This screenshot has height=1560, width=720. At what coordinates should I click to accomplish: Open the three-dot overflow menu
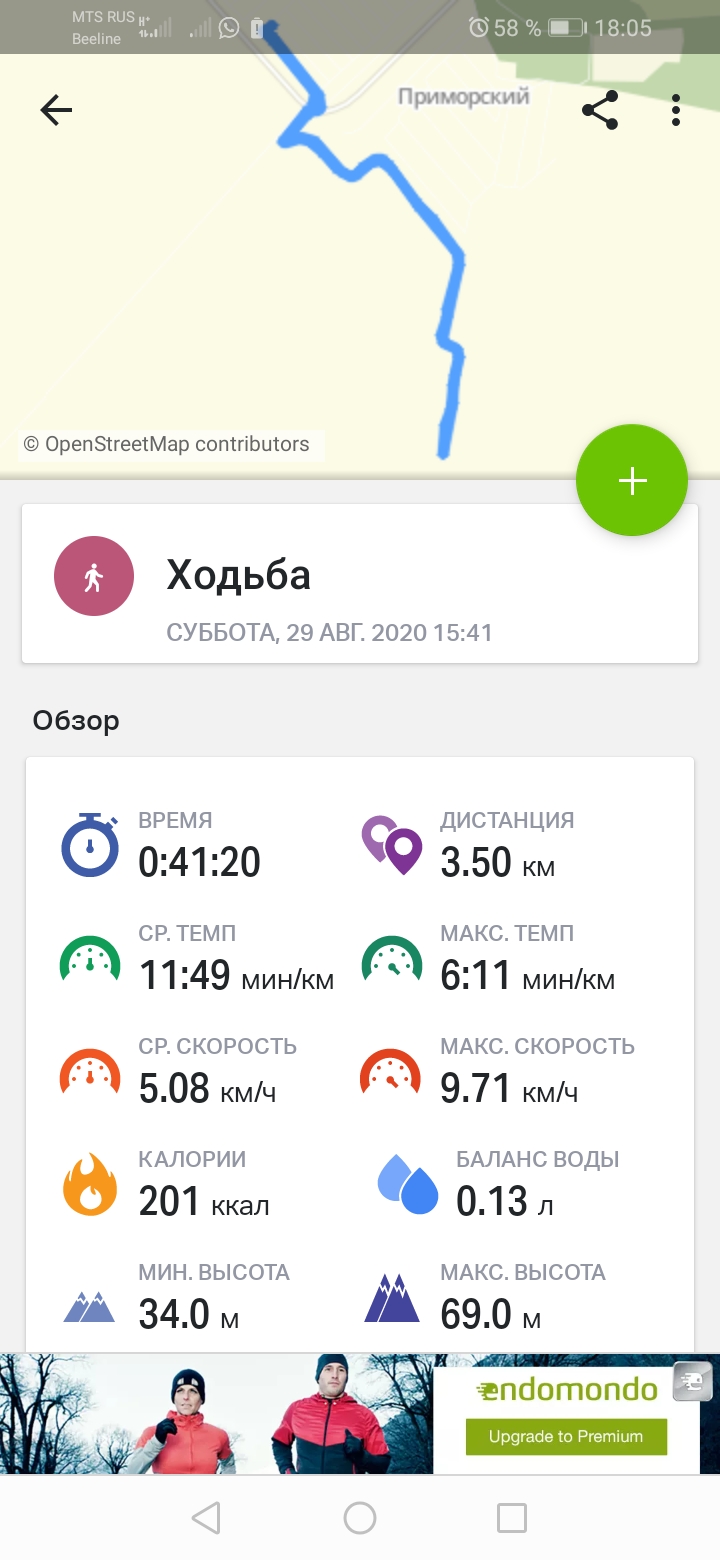tap(676, 110)
